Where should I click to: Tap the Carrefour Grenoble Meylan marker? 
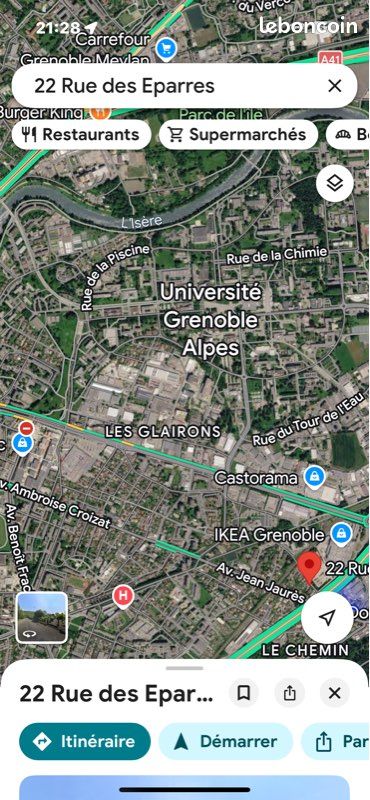pyautogui.click(x=166, y=49)
